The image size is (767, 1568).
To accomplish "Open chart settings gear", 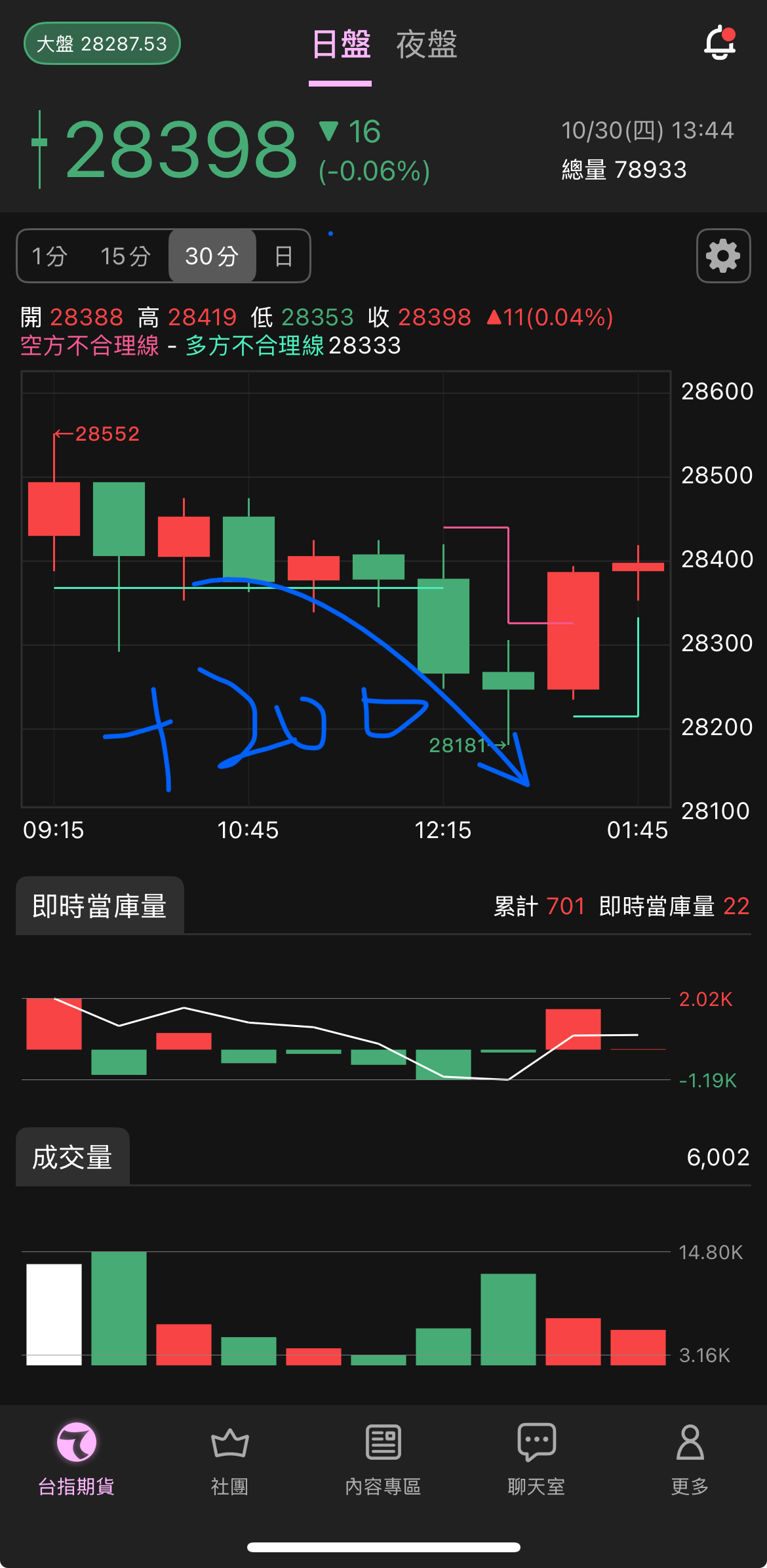I will [x=723, y=256].
